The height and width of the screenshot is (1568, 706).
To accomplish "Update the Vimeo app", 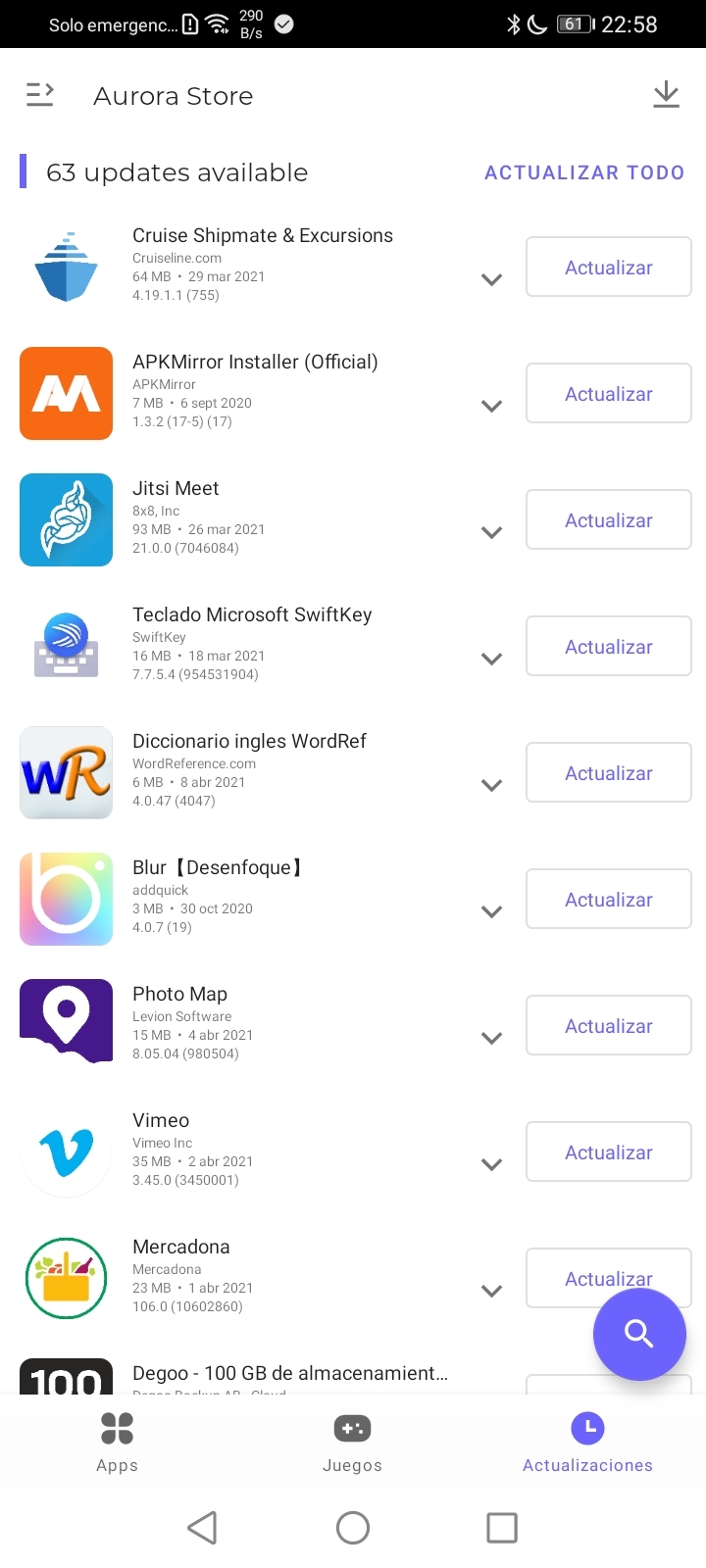I will 608,1151.
